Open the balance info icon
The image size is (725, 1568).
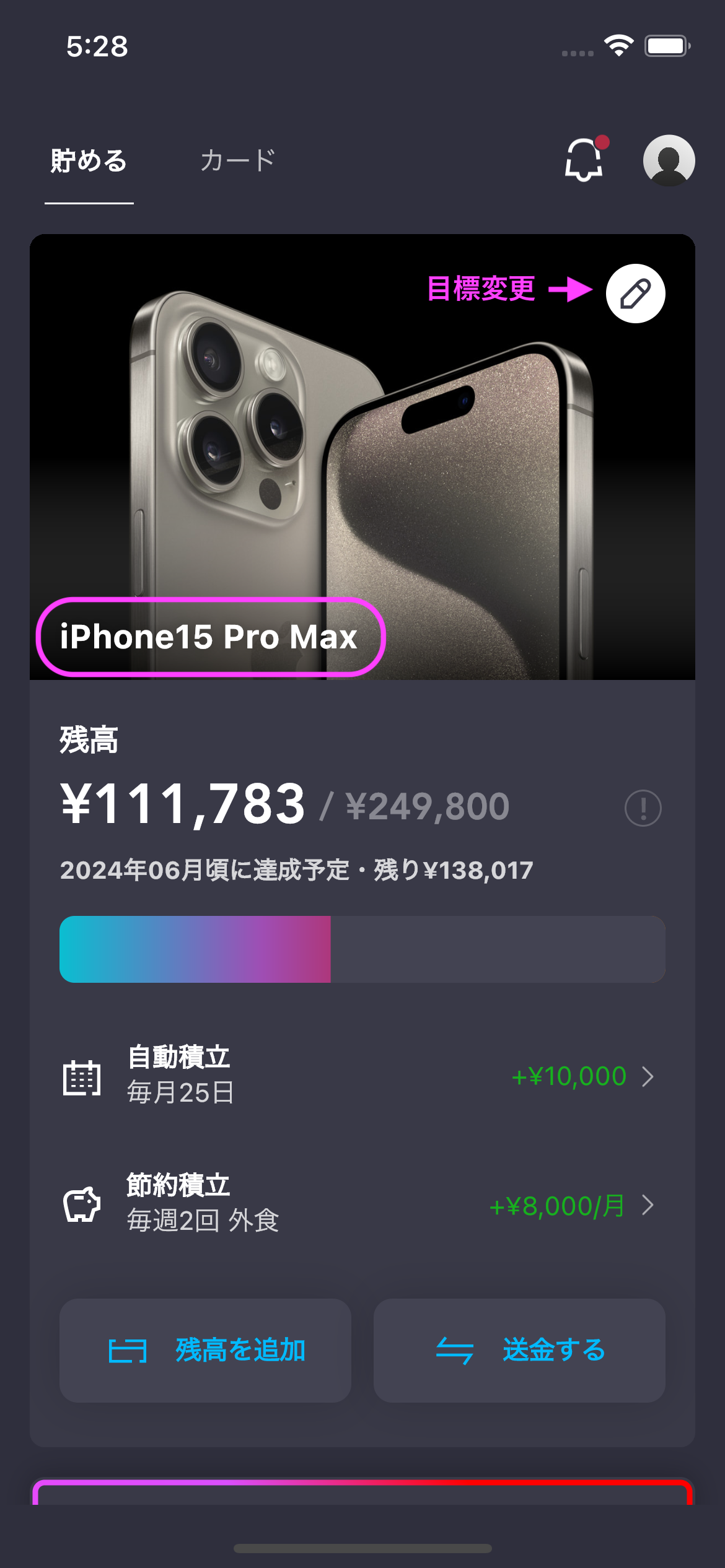pos(643,808)
